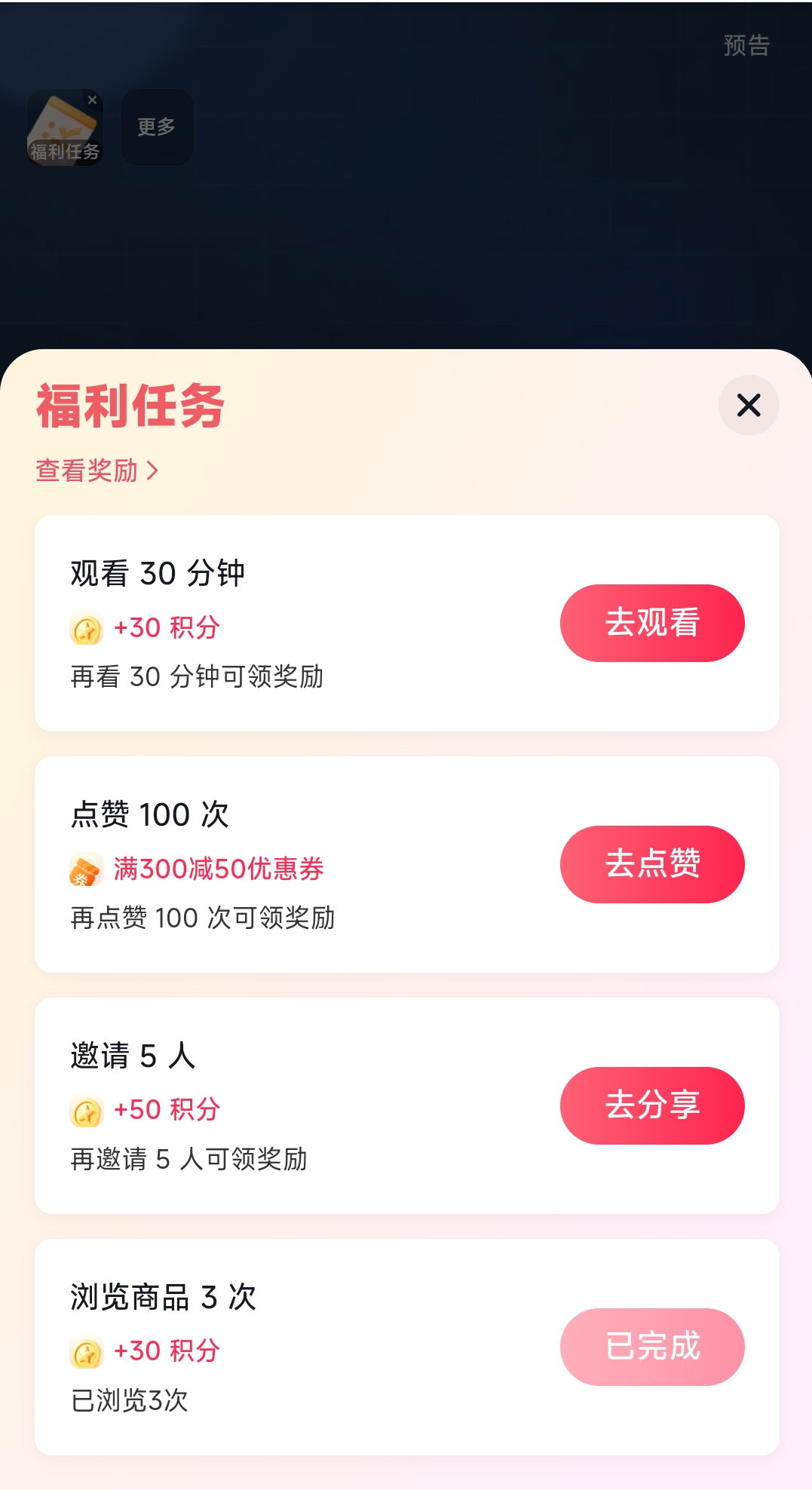Tap 去分享 to invite 5 people
The width and height of the screenshot is (812, 1490).
[x=652, y=1105]
